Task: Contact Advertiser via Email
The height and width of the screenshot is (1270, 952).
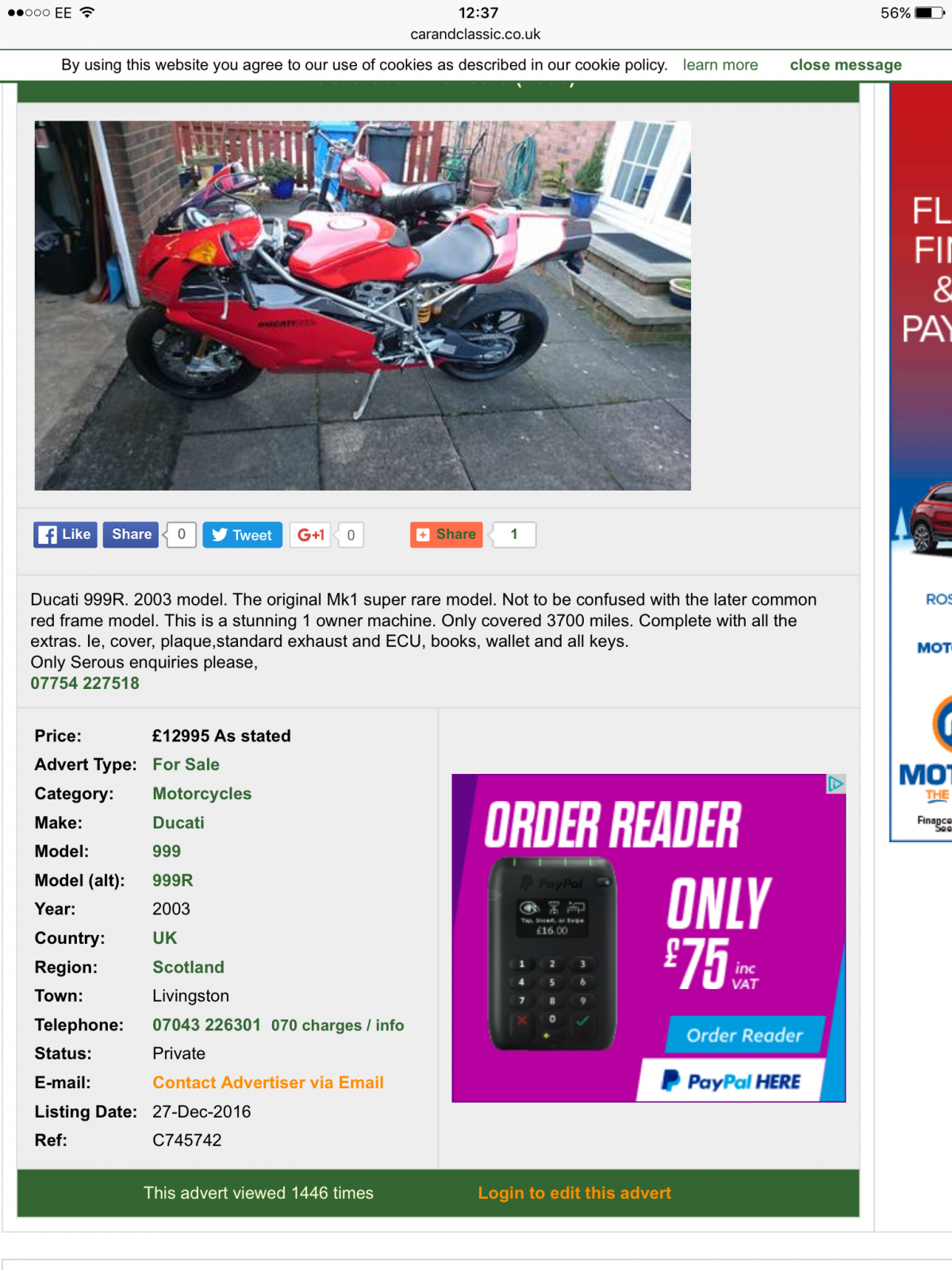Action: coord(267,1083)
